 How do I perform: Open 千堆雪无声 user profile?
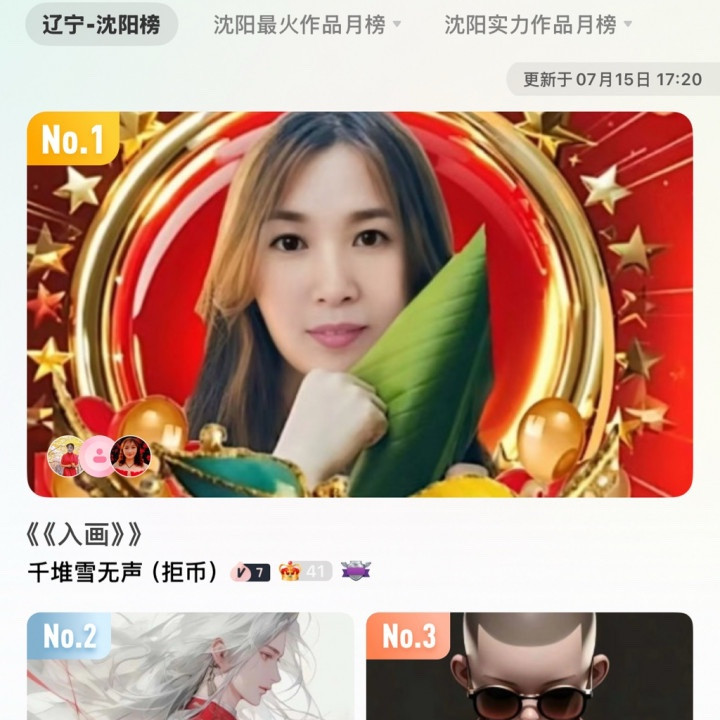coord(123,572)
